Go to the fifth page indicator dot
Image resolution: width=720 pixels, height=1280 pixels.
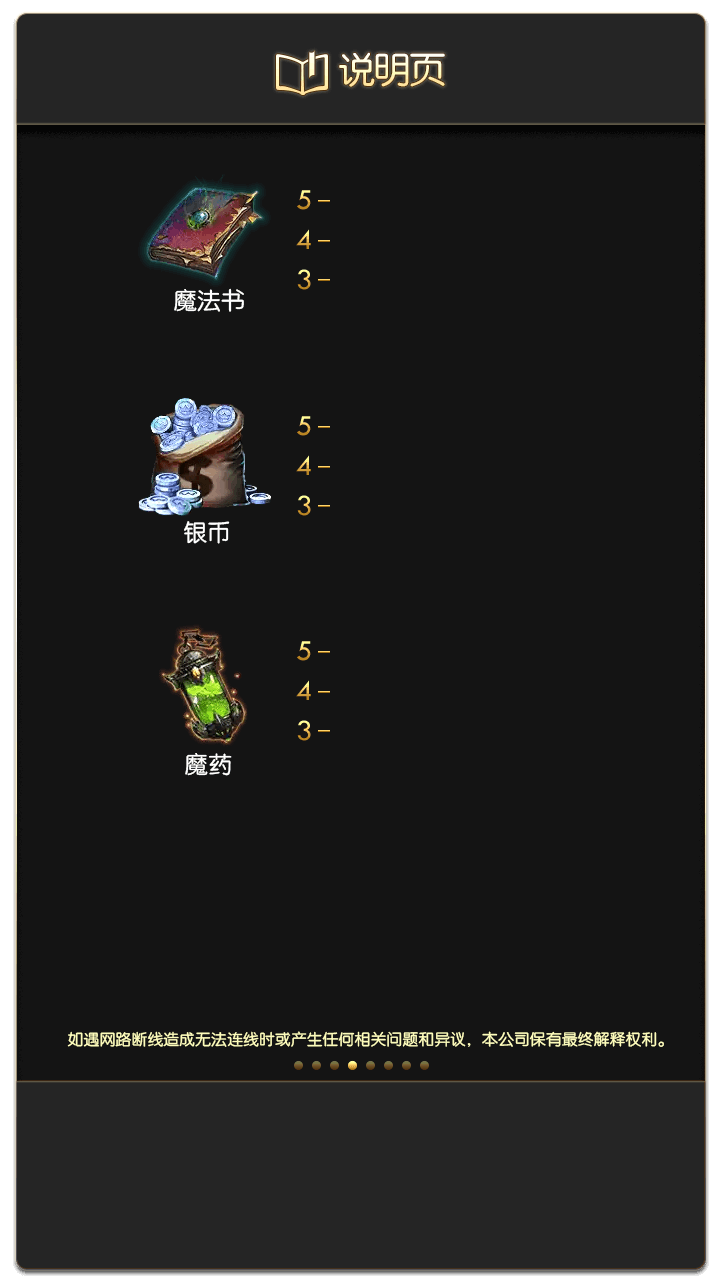[370, 1065]
